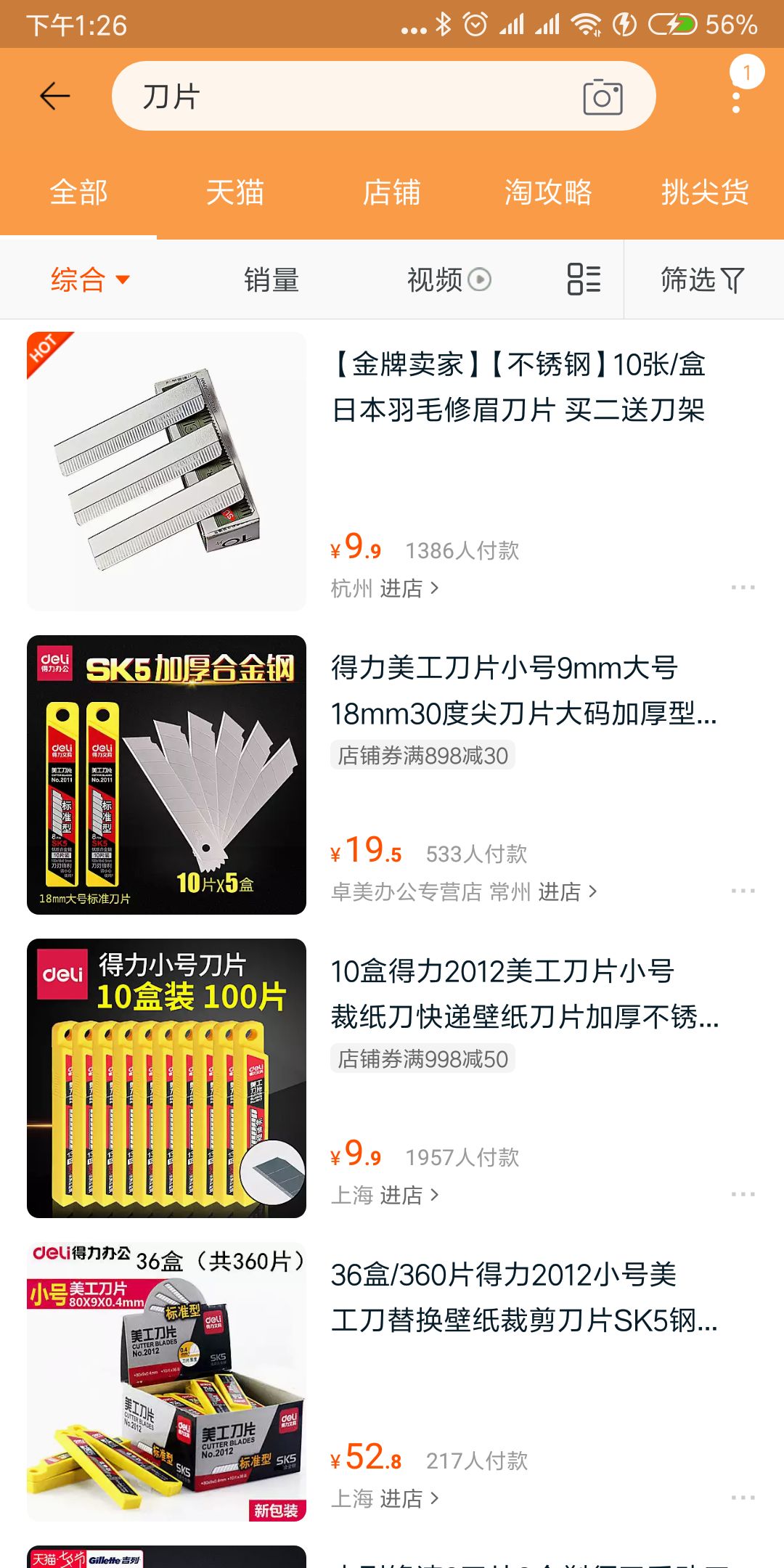
Task: Tap the three-dot menu on the eyebrow blade item
Action: click(743, 586)
